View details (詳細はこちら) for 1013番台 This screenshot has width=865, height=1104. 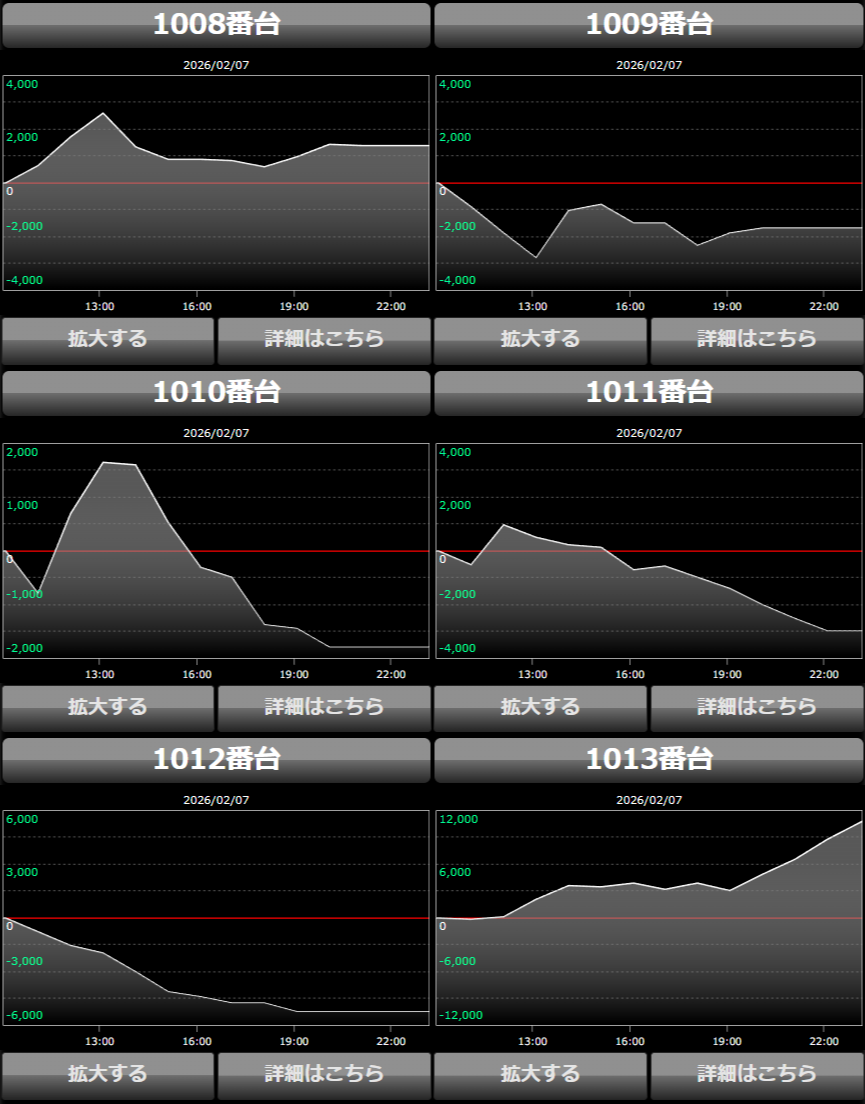[x=757, y=1075]
